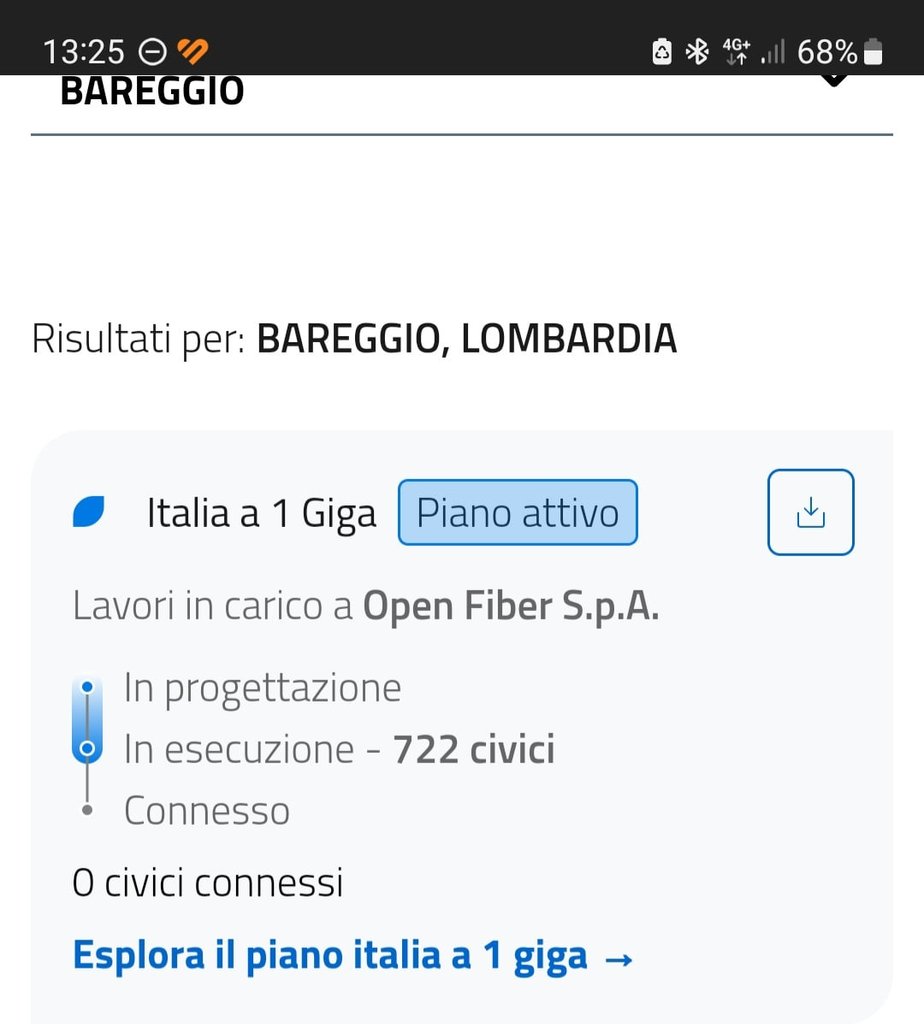924x1024 pixels.
Task: Follow the Esplora il piano italia a 1 giga link
Action: tap(353, 956)
